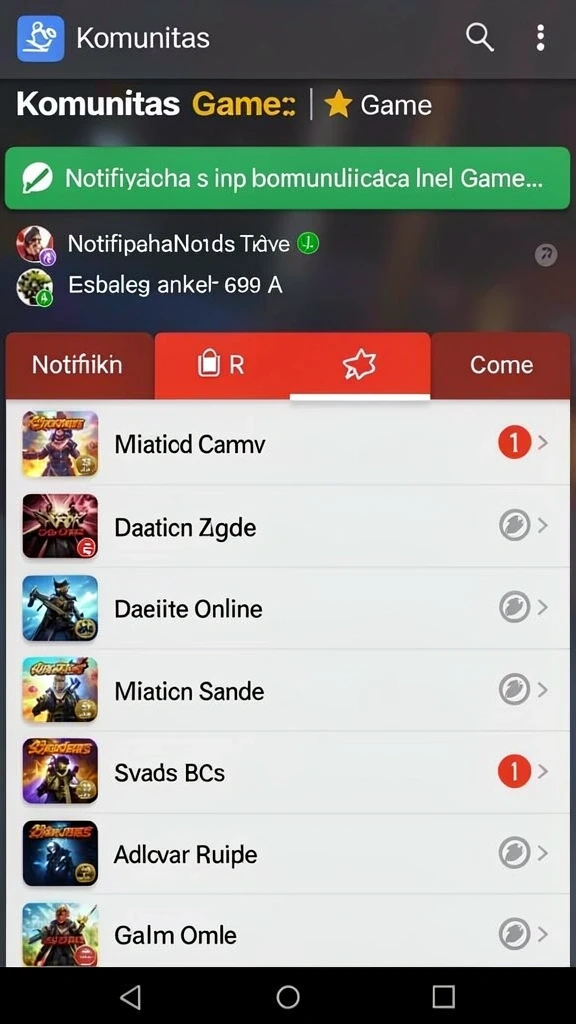Tap the green Notifiyacha banner button
576x1024 pixels.
[x=287, y=178]
